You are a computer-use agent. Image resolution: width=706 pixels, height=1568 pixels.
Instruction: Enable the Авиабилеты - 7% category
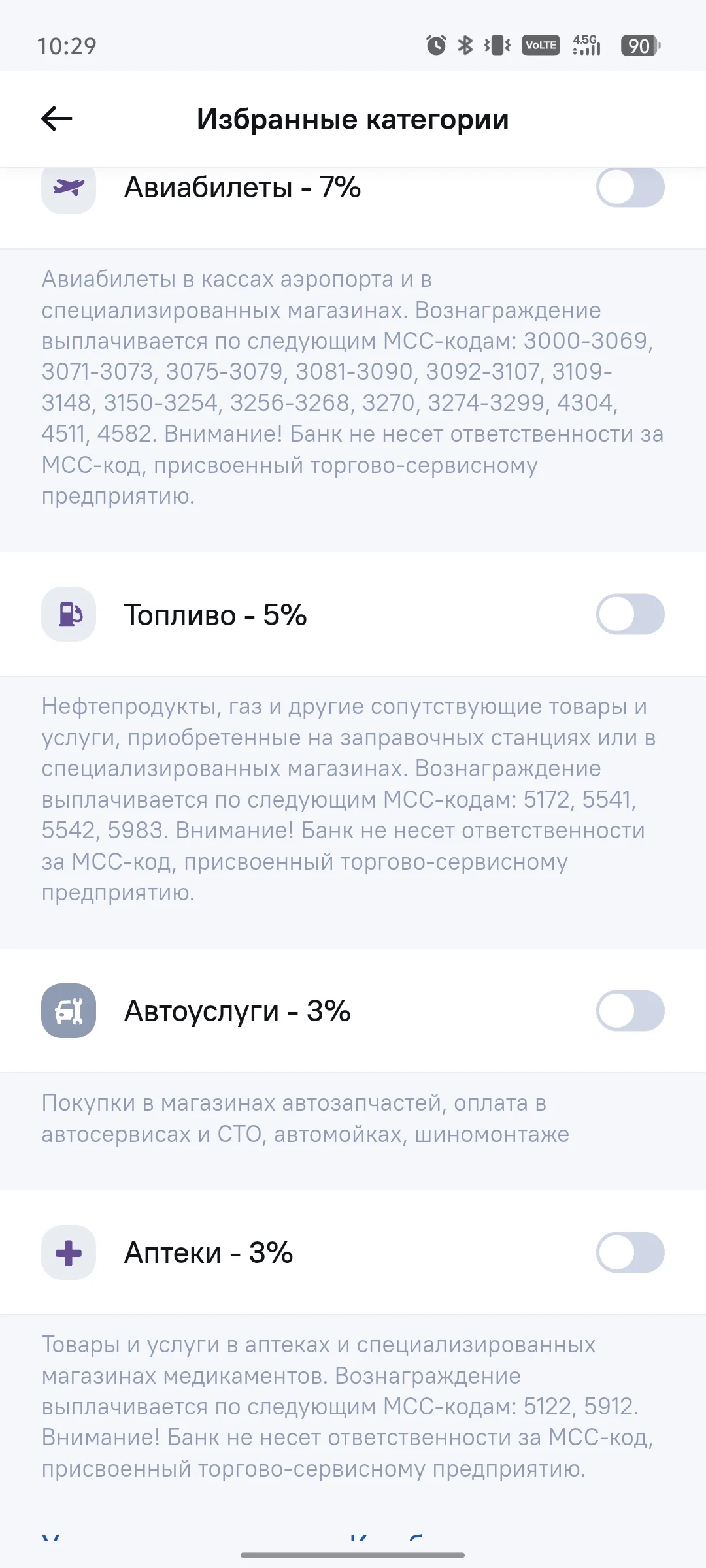630,188
